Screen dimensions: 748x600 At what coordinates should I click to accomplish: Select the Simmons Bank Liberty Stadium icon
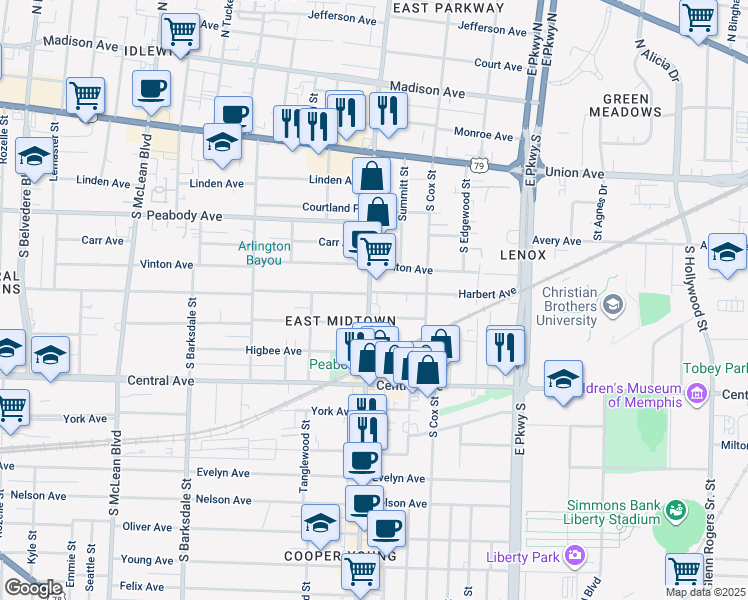[677, 511]
